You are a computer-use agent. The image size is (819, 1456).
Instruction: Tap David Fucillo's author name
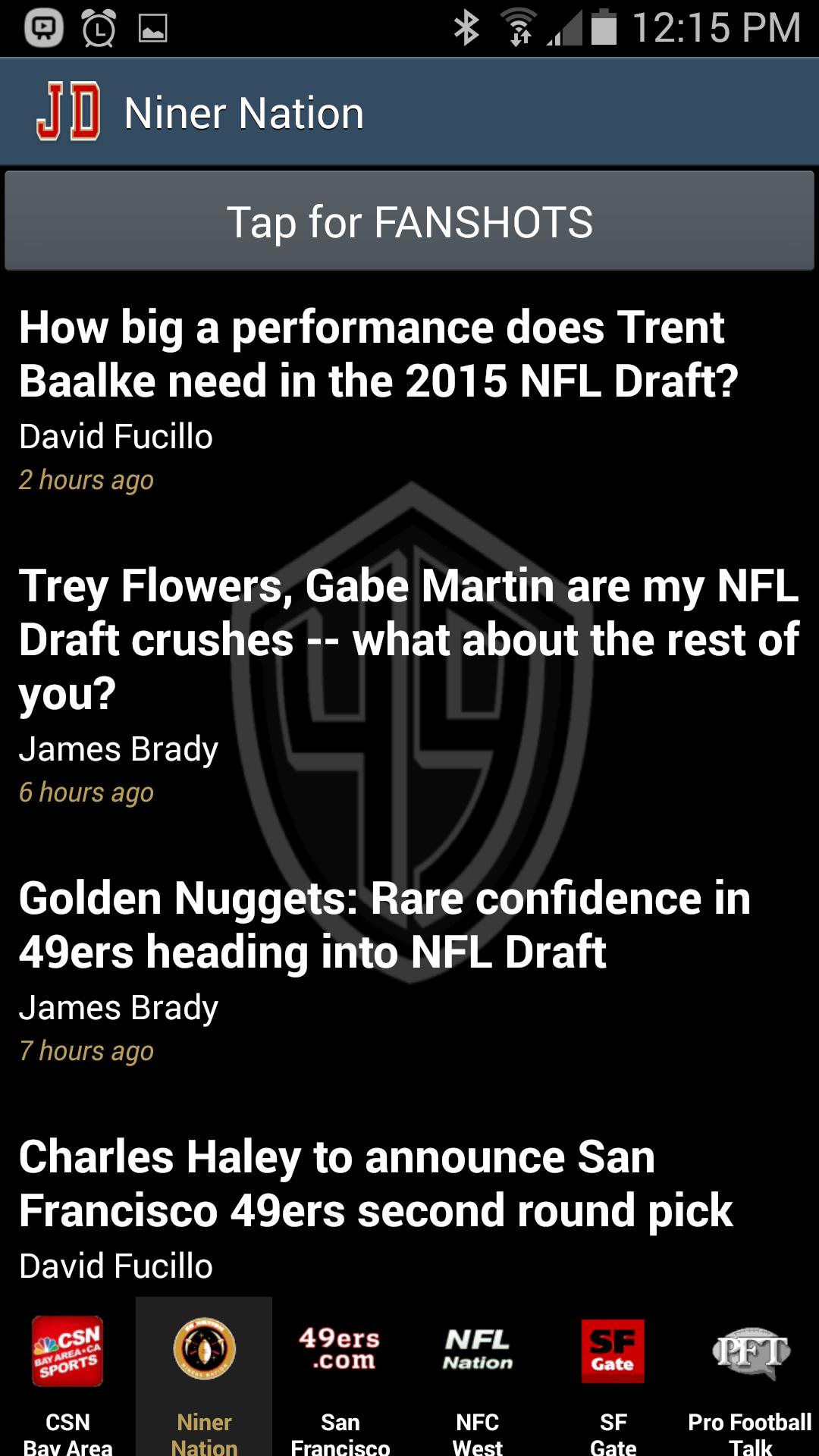tap(116, 436)
